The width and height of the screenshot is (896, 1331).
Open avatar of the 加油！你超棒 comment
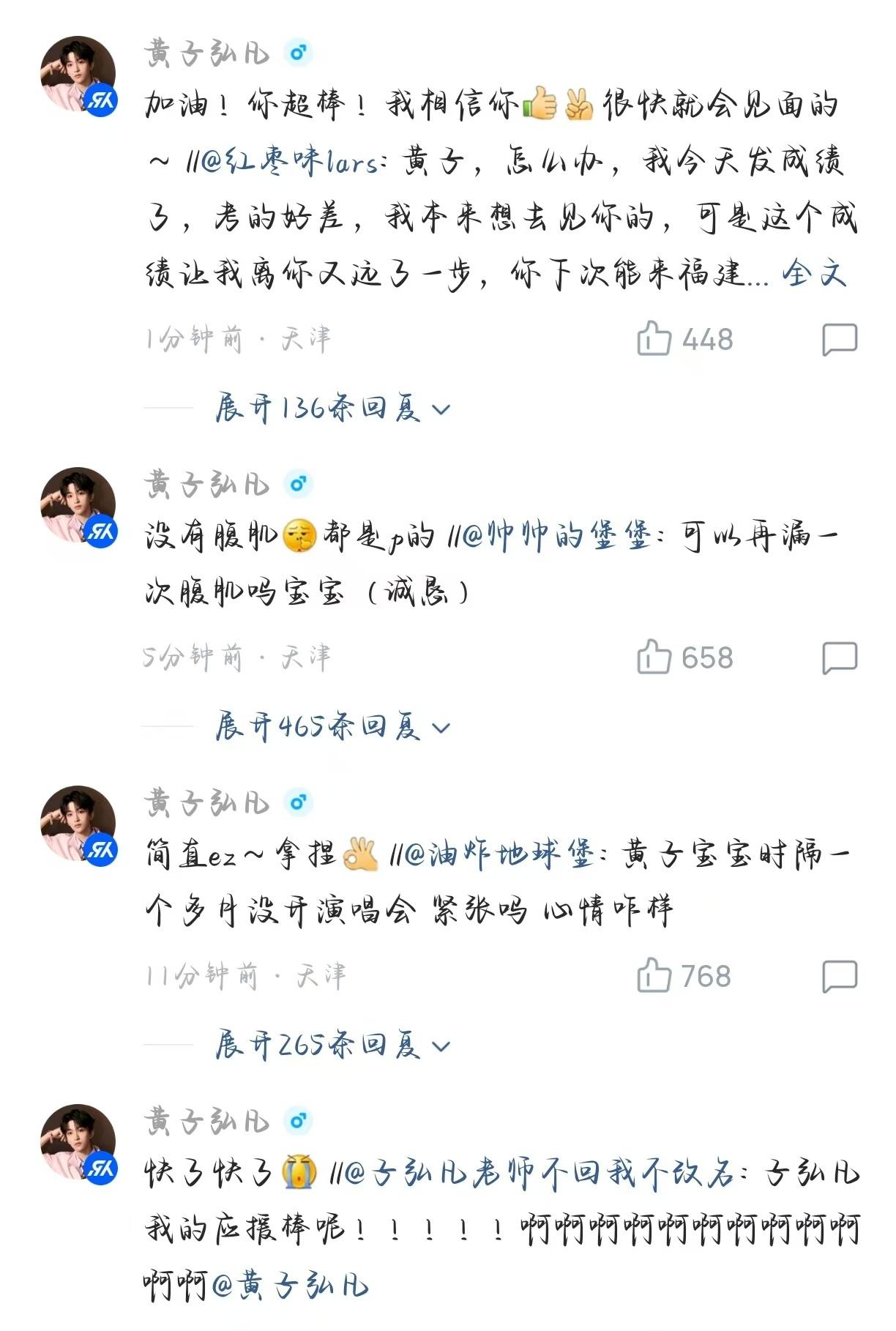[78, 75]
